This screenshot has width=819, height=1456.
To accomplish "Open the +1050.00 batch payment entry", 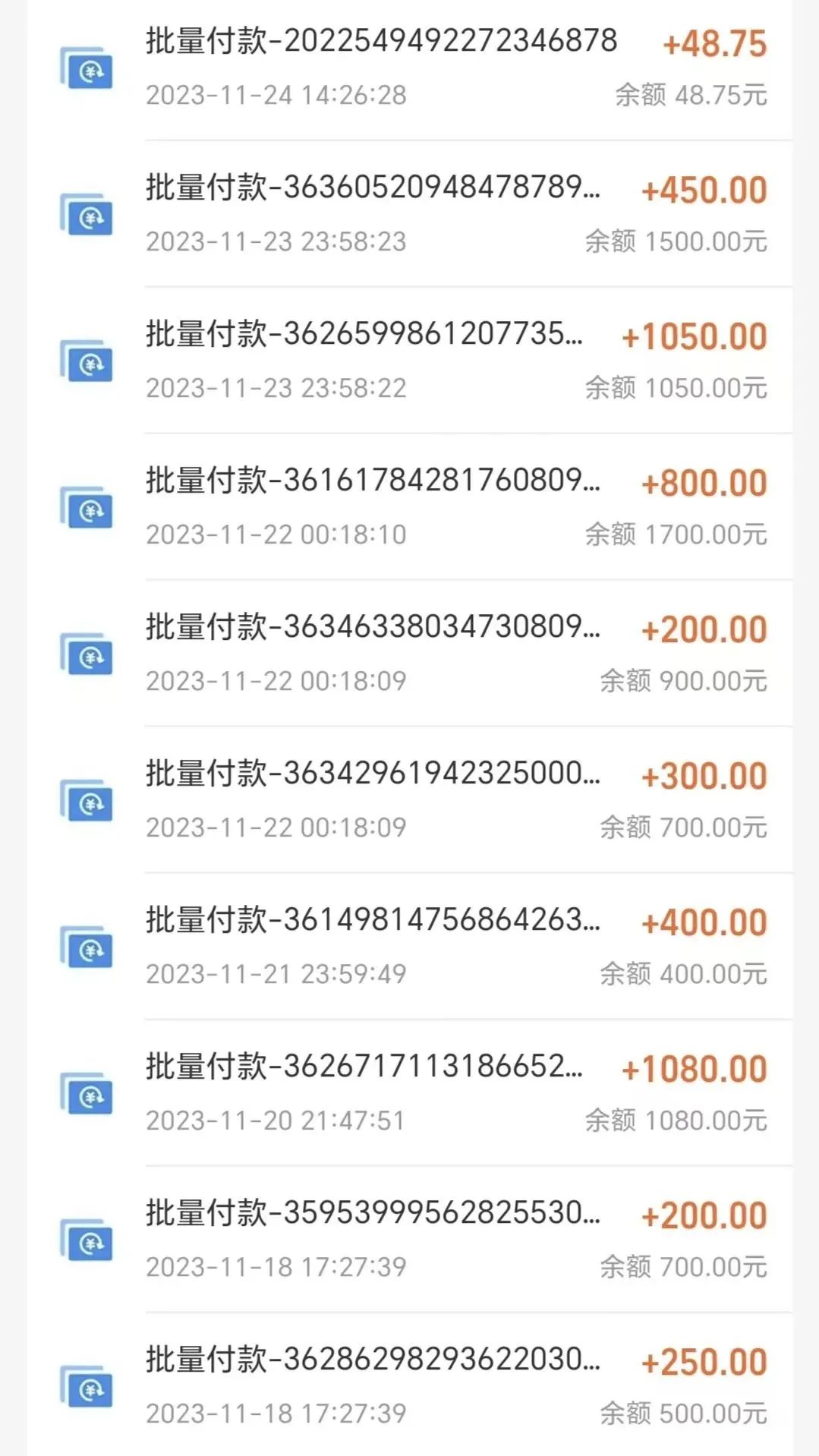I will (x=455, y=360).
